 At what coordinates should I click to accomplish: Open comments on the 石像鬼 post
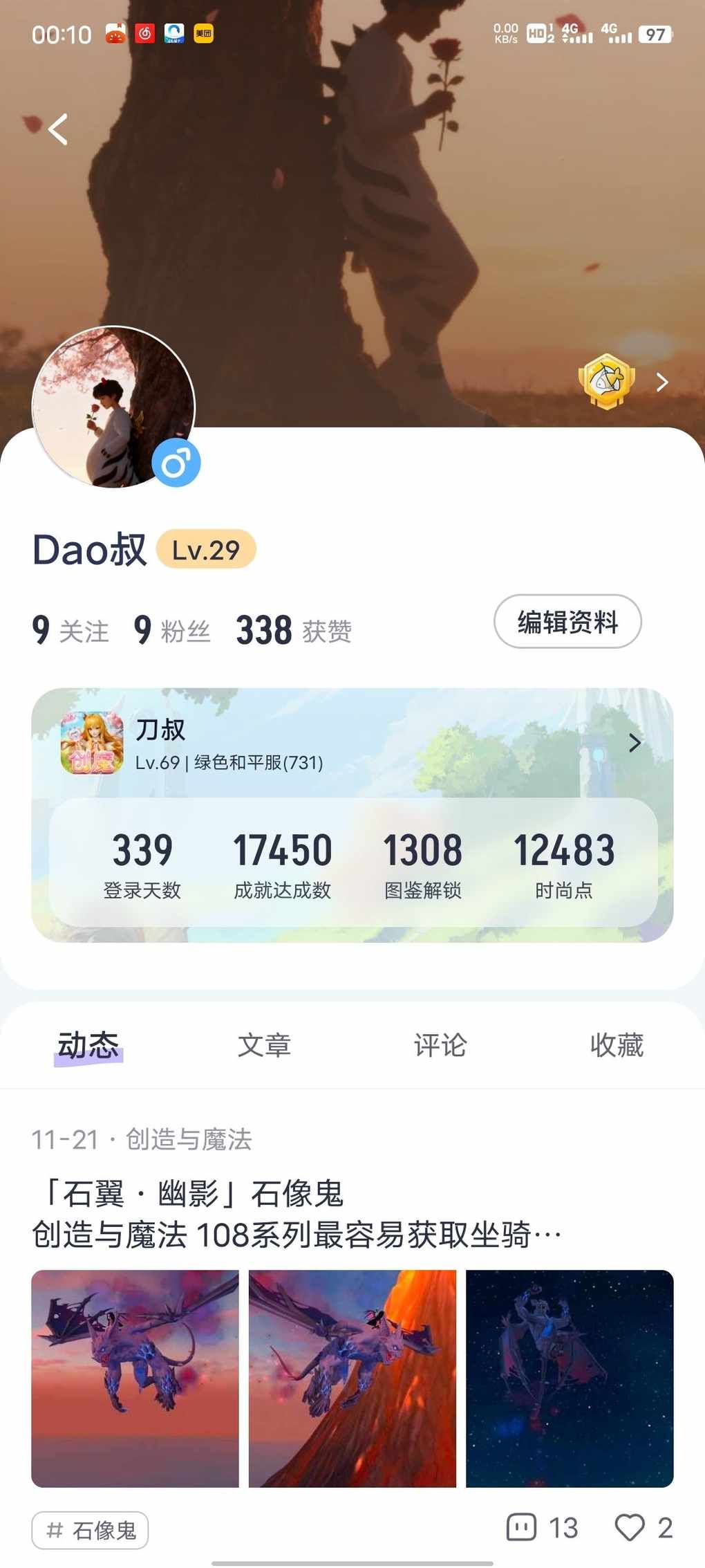[542, 1527]
